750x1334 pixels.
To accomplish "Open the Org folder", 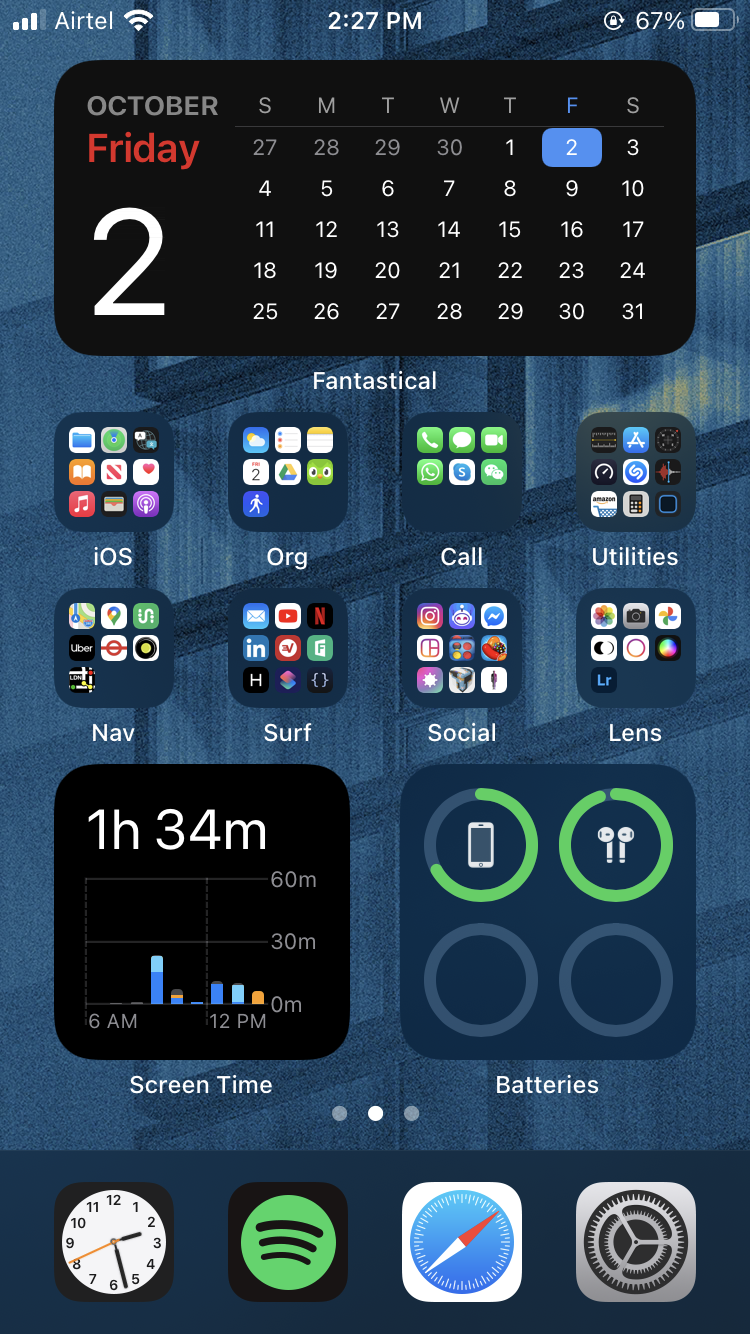I will 287,472.
